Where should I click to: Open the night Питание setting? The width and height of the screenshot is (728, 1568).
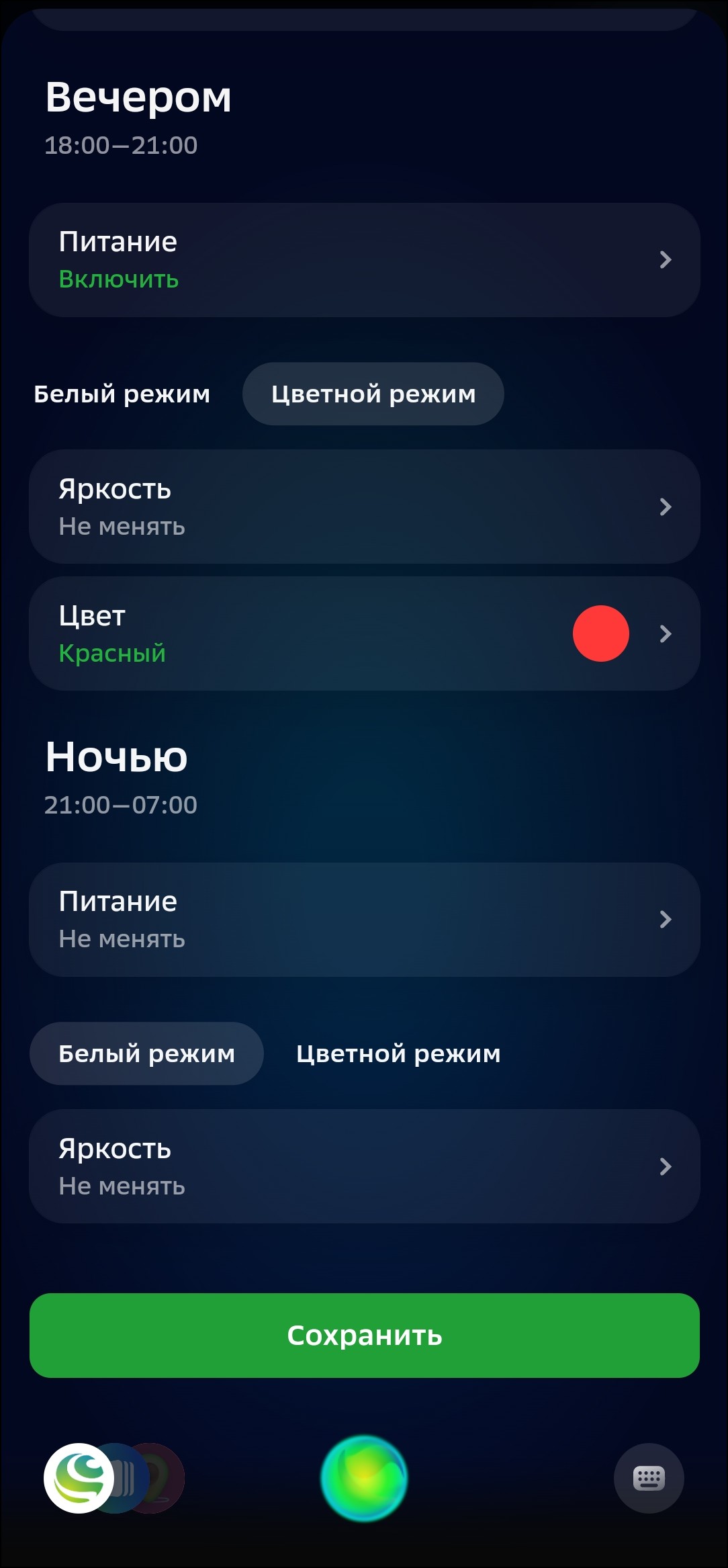[364, 920]
